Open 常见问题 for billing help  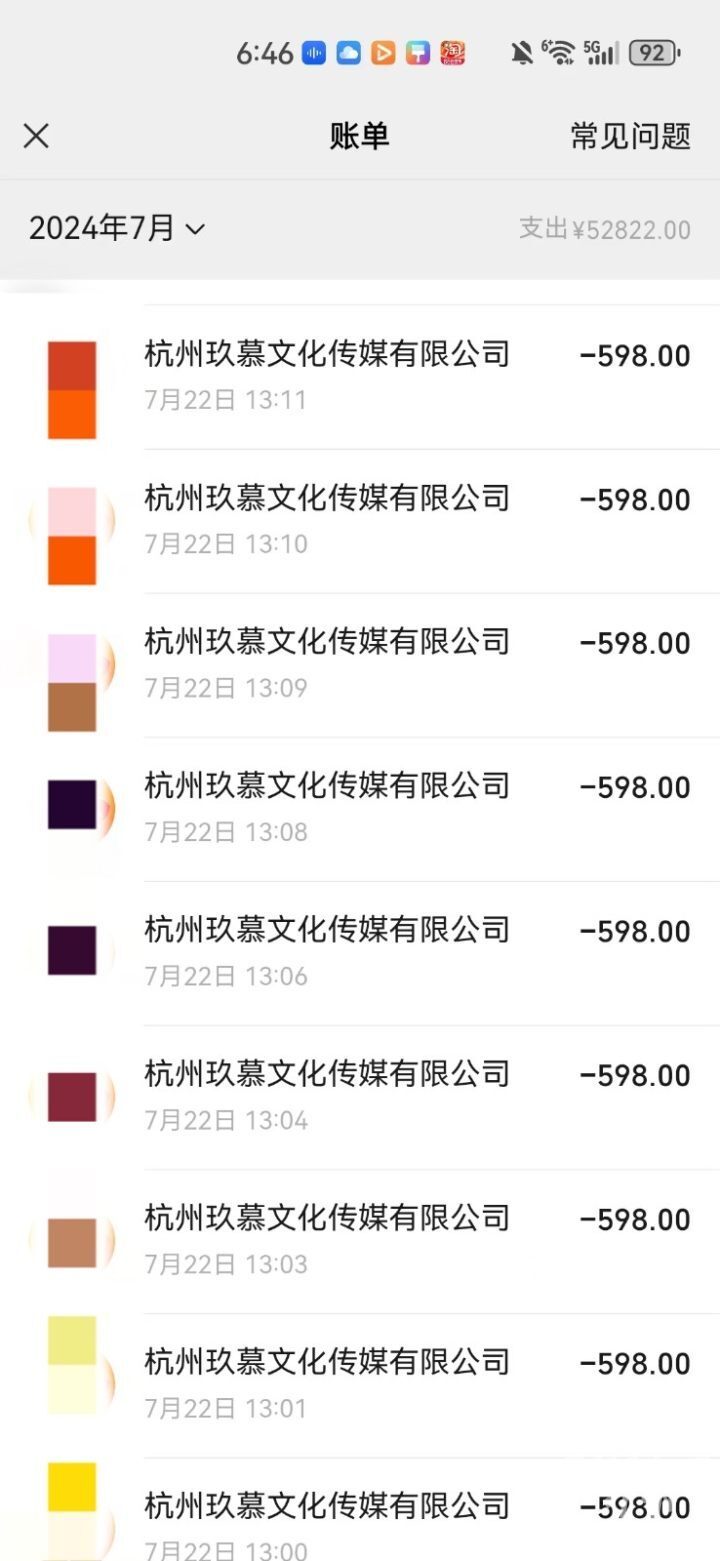[x=628, y=137]
